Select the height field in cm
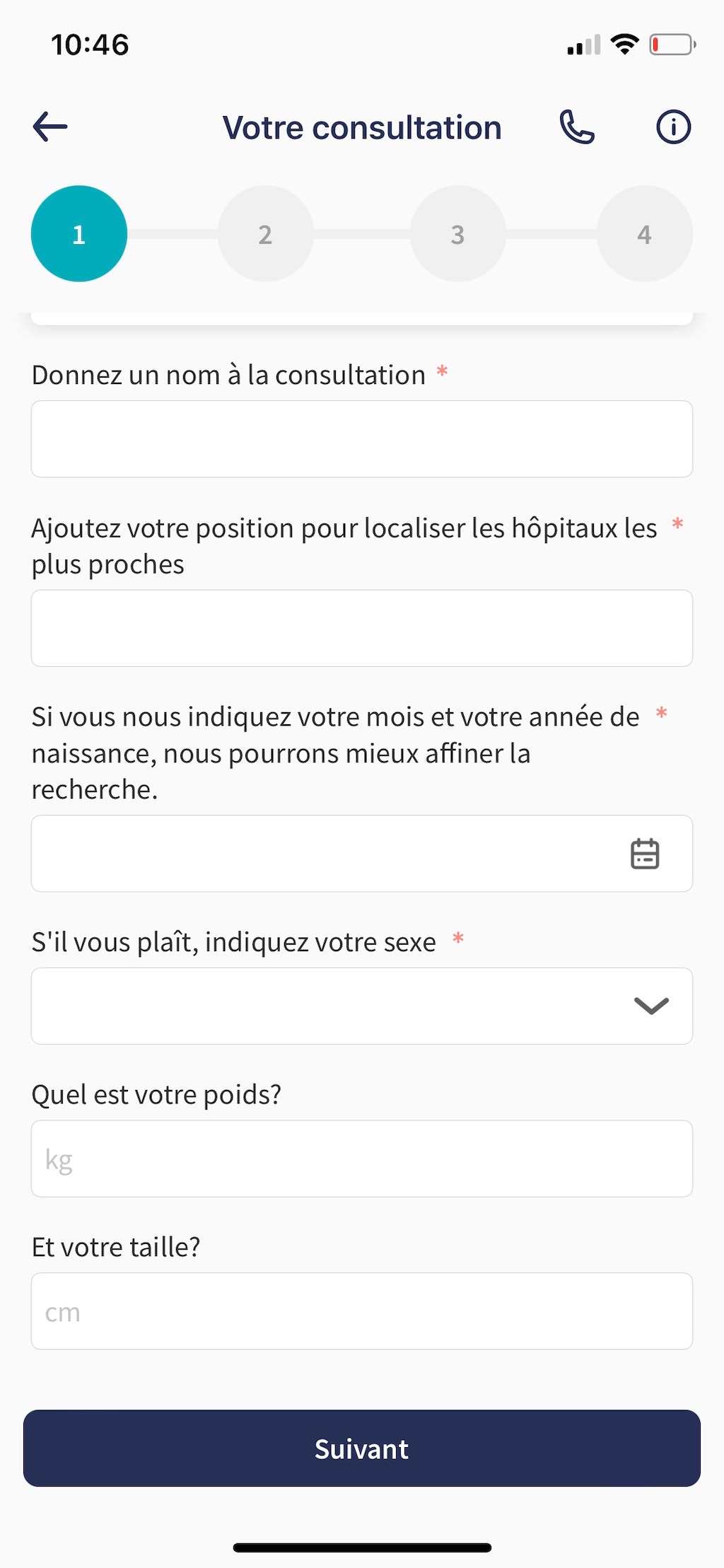 (361, 1311)
